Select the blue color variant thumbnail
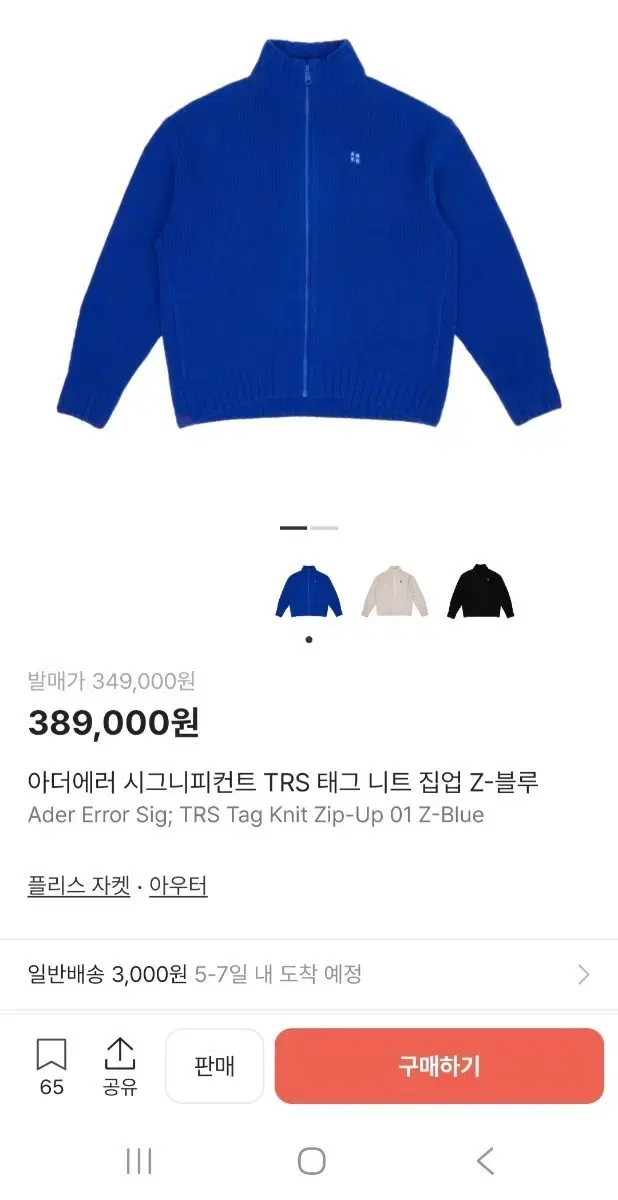The width and height of the screenshot is (618, 1200). [309, 592]
